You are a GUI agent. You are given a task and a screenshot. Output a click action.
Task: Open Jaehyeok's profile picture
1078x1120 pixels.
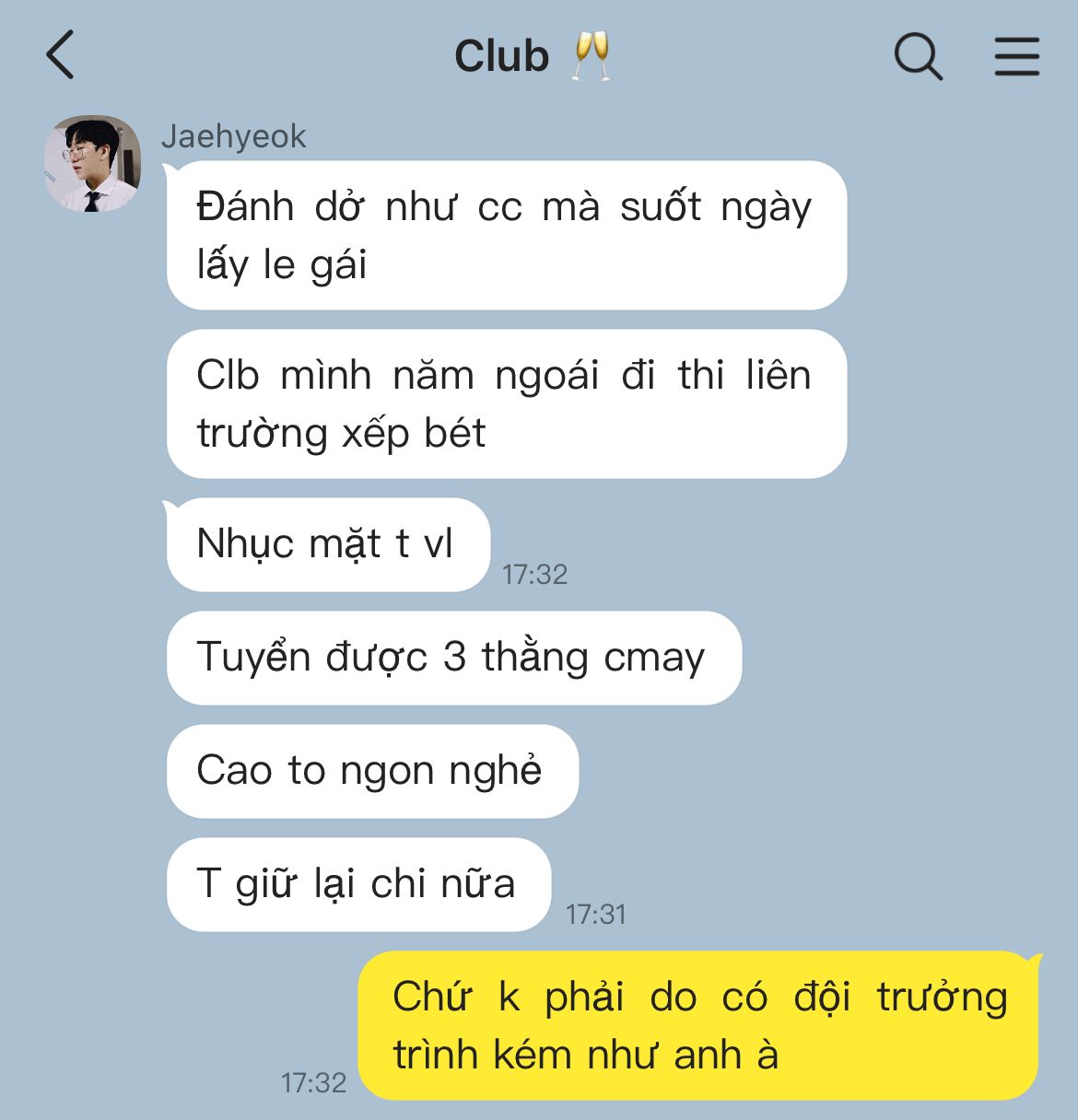coord(92,164)
